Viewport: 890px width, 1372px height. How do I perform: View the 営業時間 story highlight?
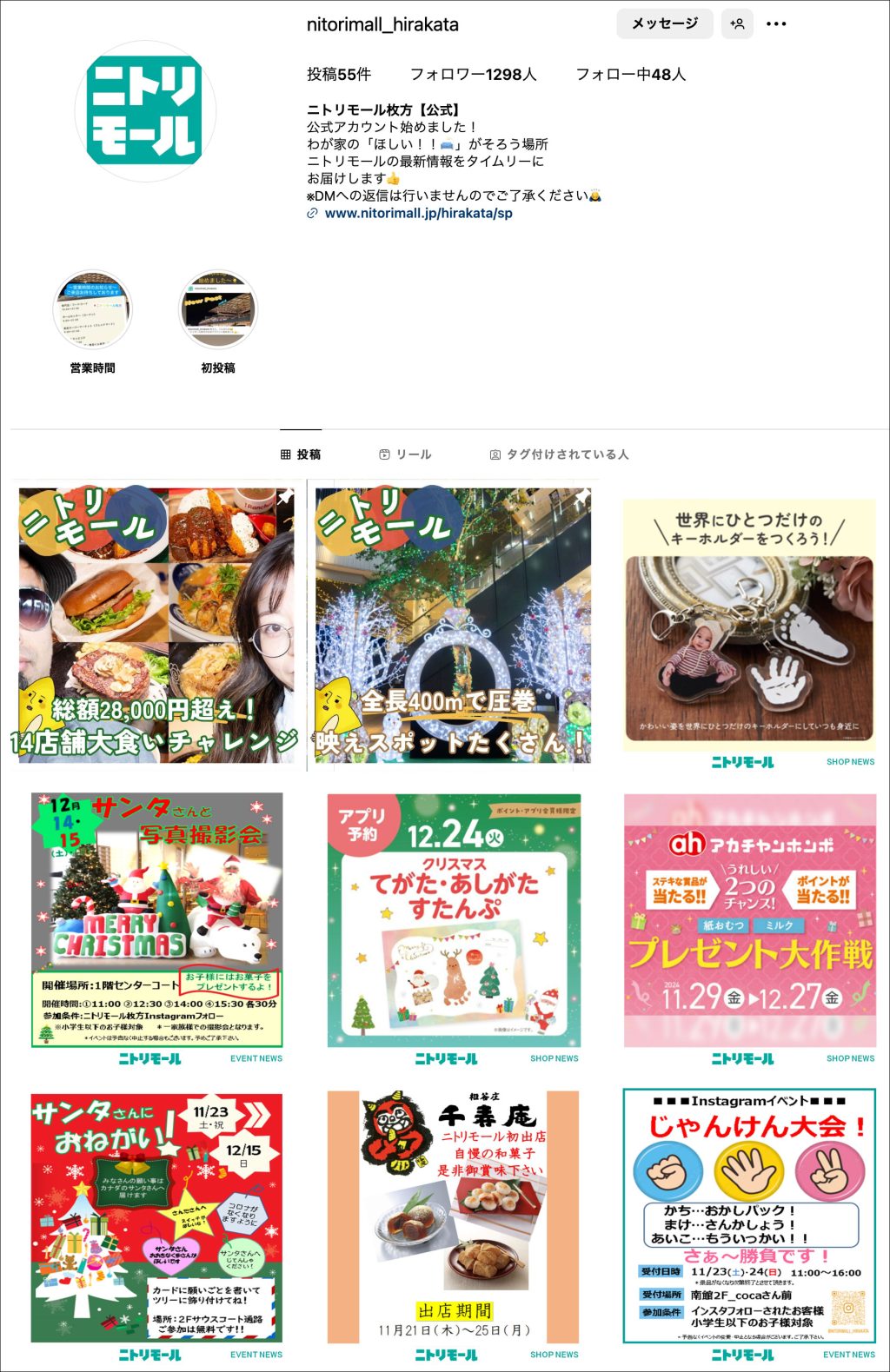(93, 310)
